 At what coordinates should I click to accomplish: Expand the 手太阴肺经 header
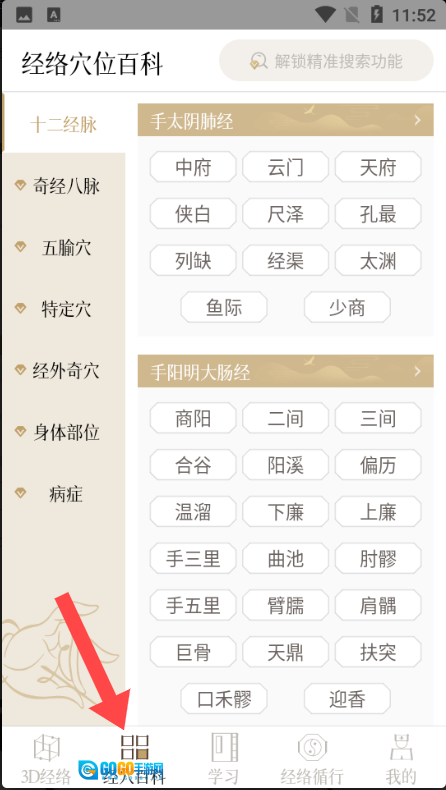pos(285,120)
